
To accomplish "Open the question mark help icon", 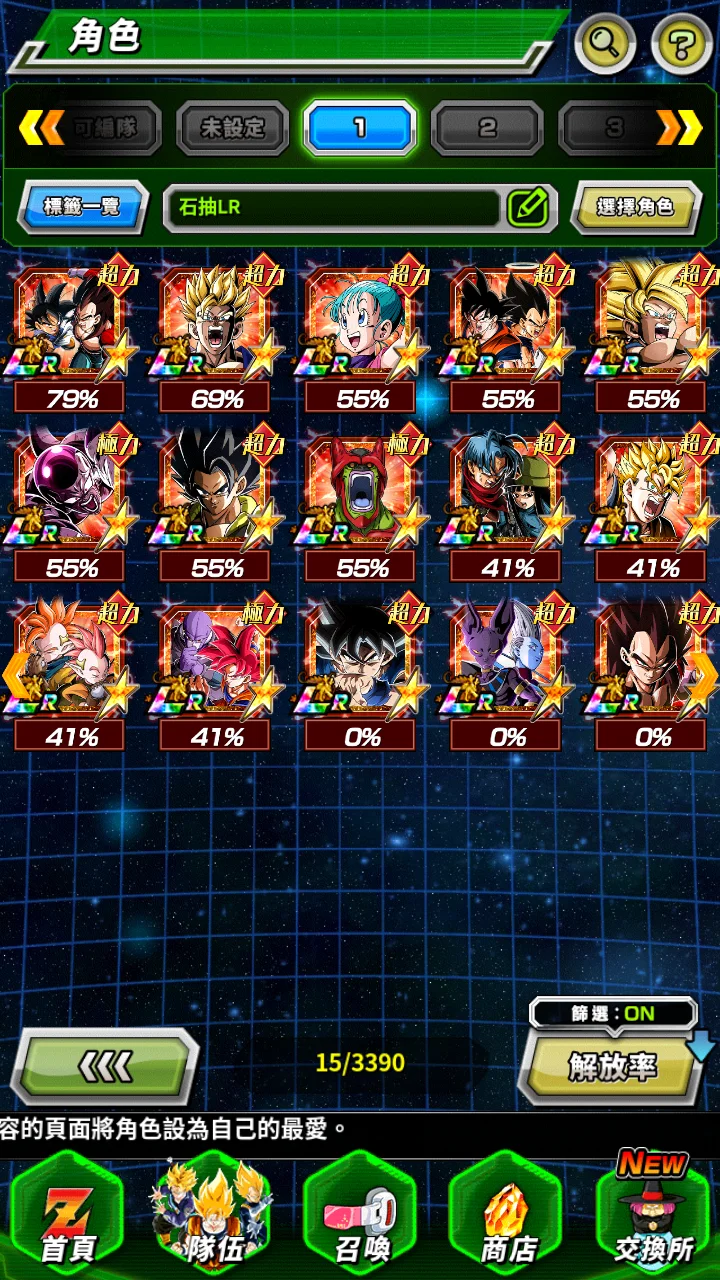I will 682,43.
